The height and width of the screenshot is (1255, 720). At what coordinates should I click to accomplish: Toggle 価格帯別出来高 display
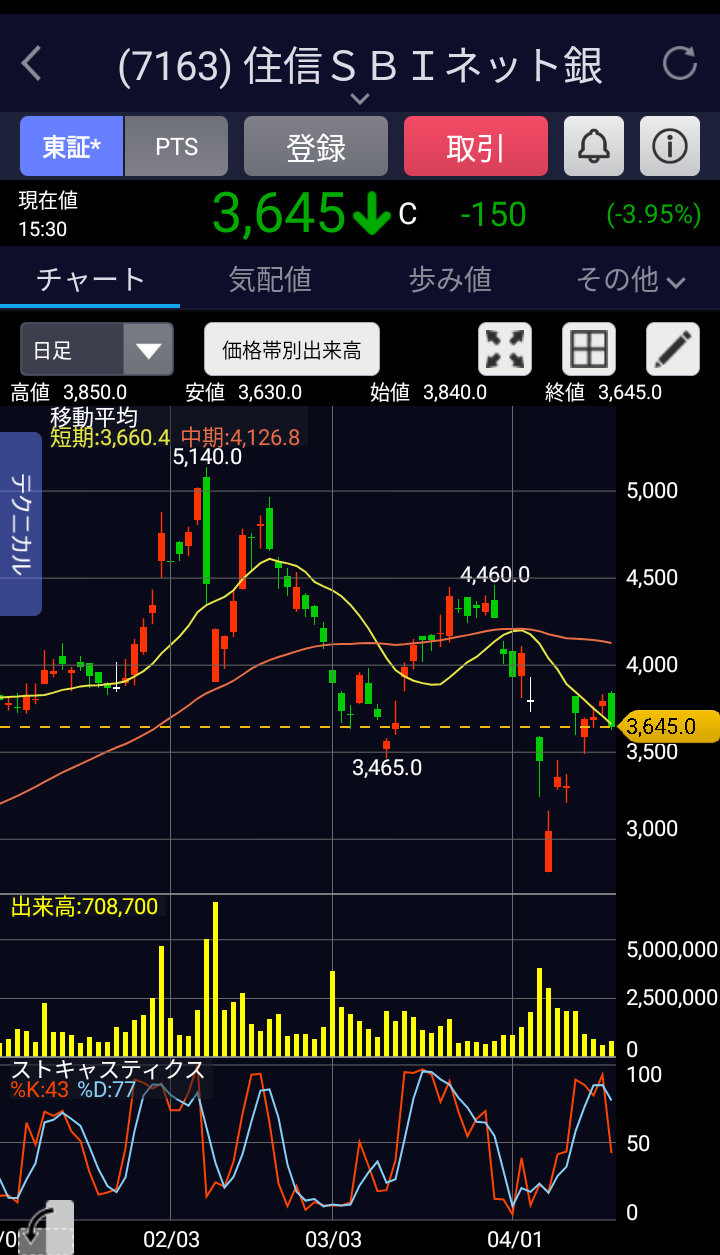[292, 350]
